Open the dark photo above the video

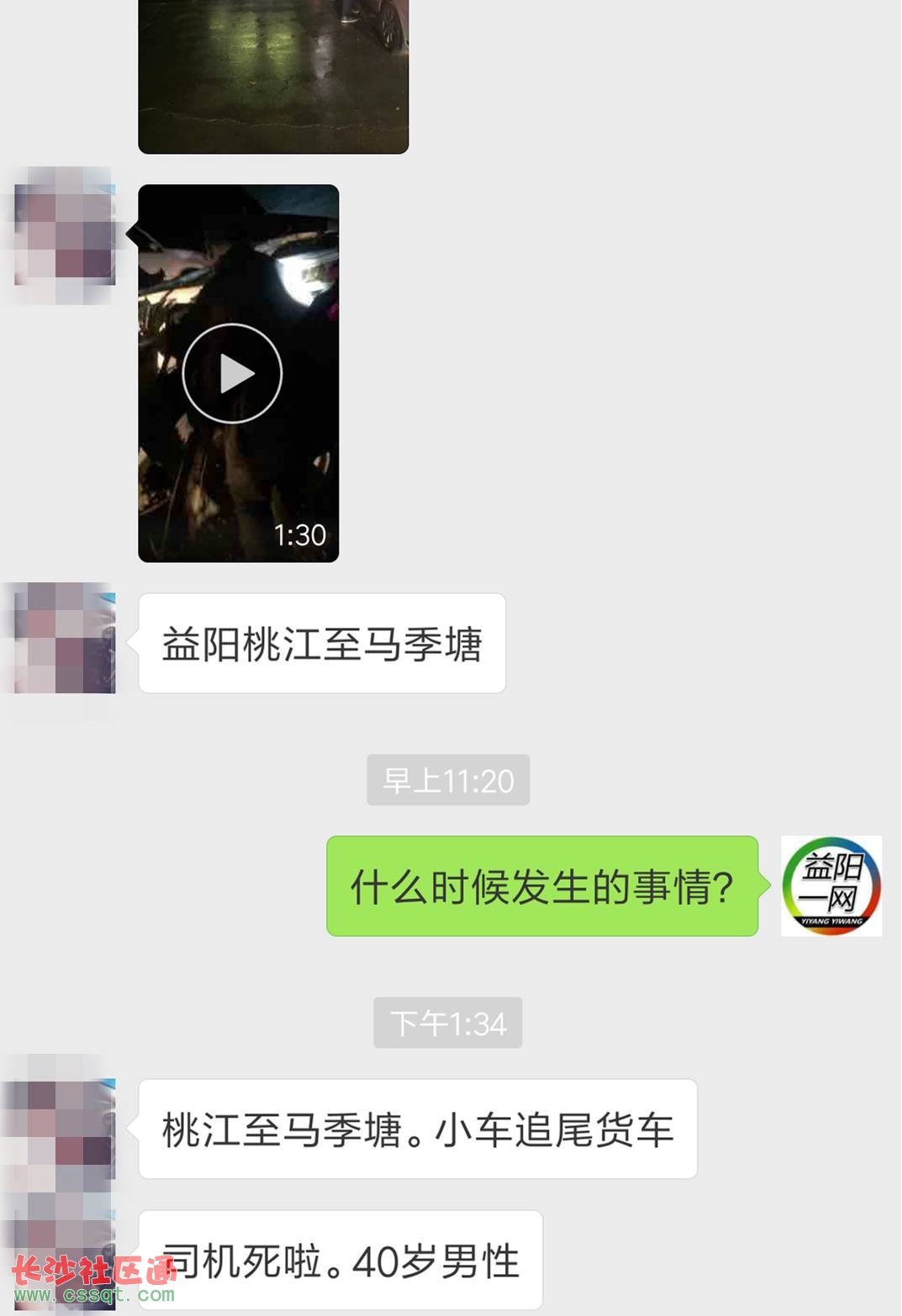[273, 76]
